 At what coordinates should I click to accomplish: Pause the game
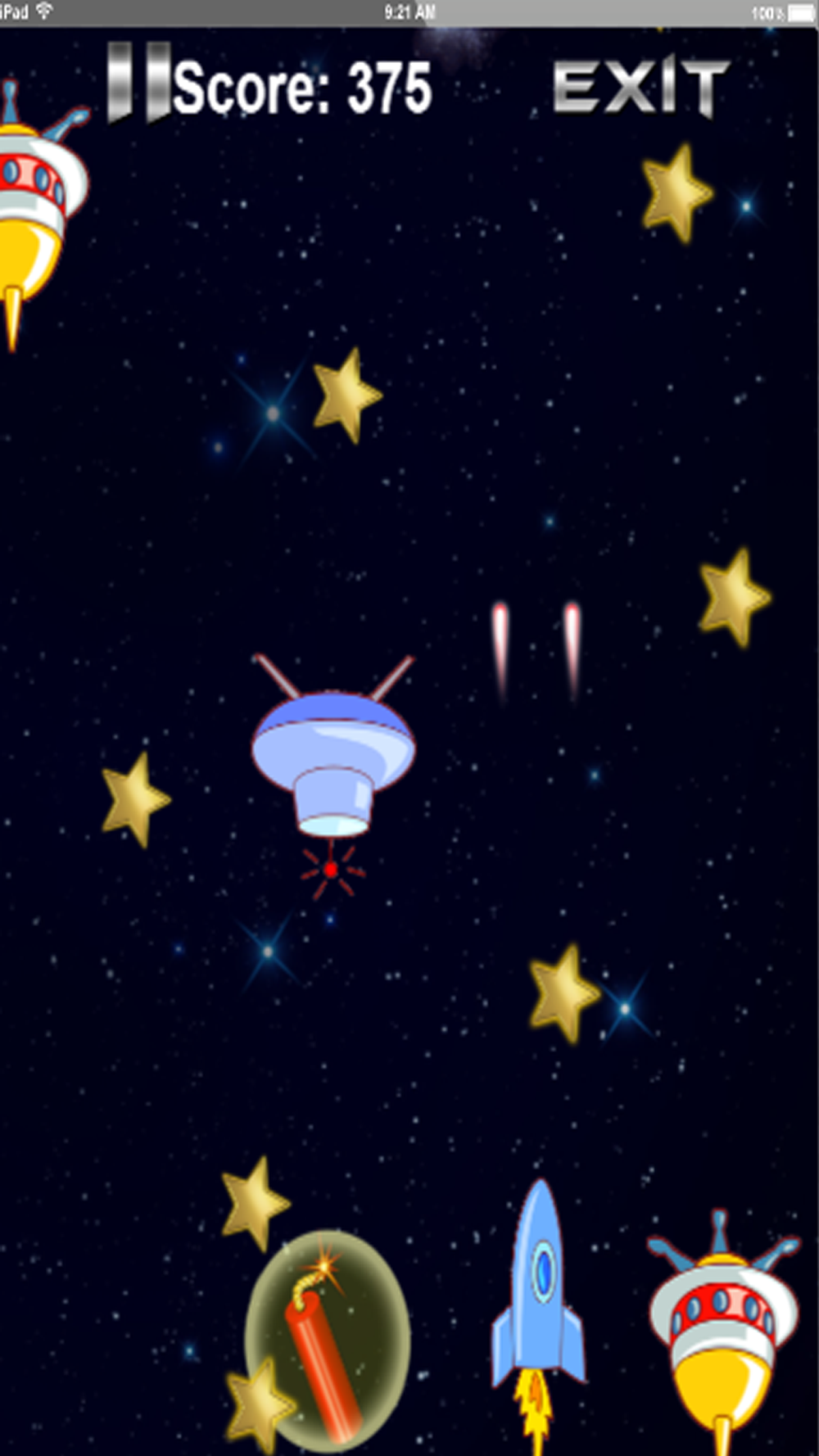(138, 83)
